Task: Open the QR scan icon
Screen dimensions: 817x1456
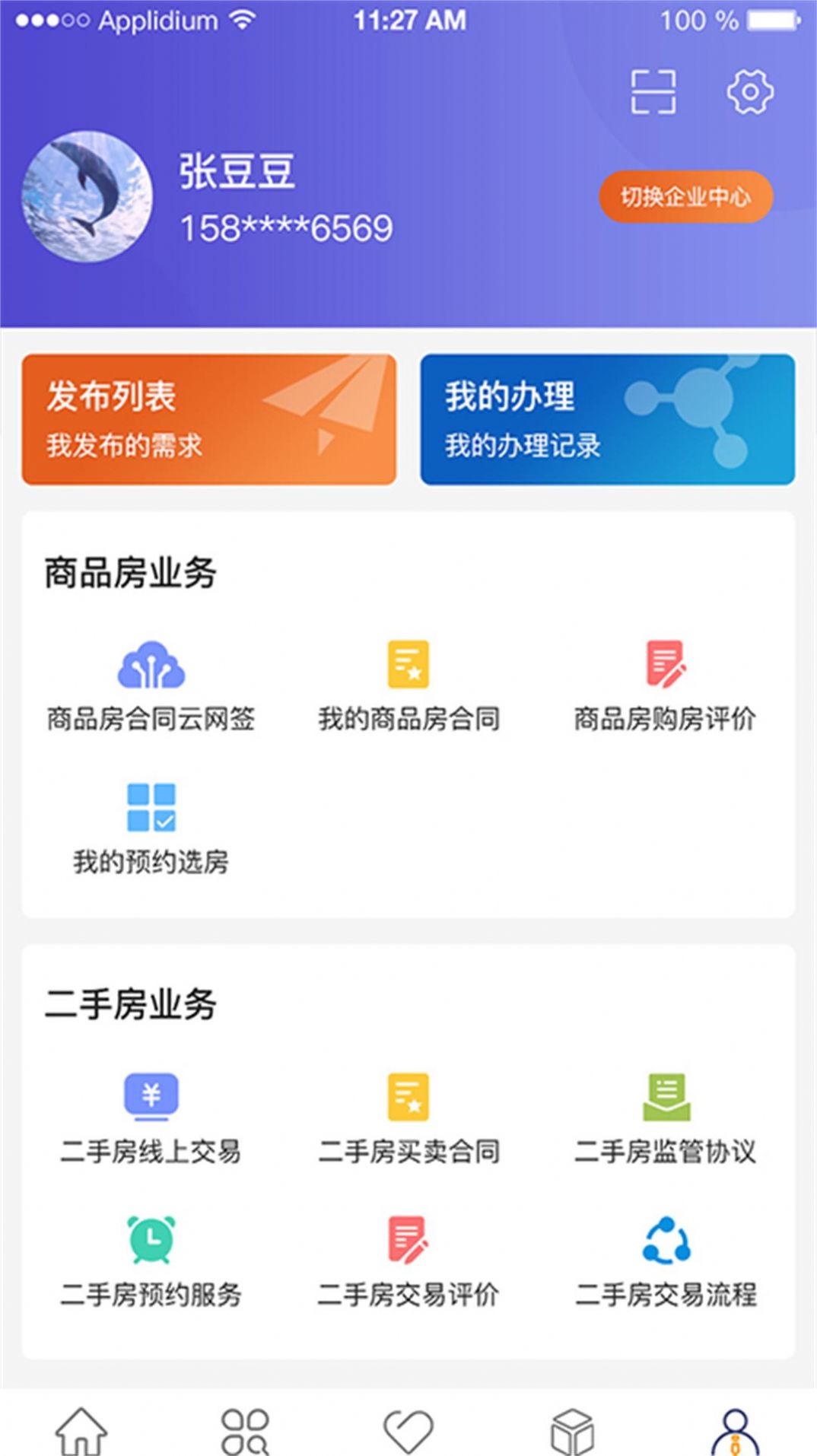Action: (653, 92)
